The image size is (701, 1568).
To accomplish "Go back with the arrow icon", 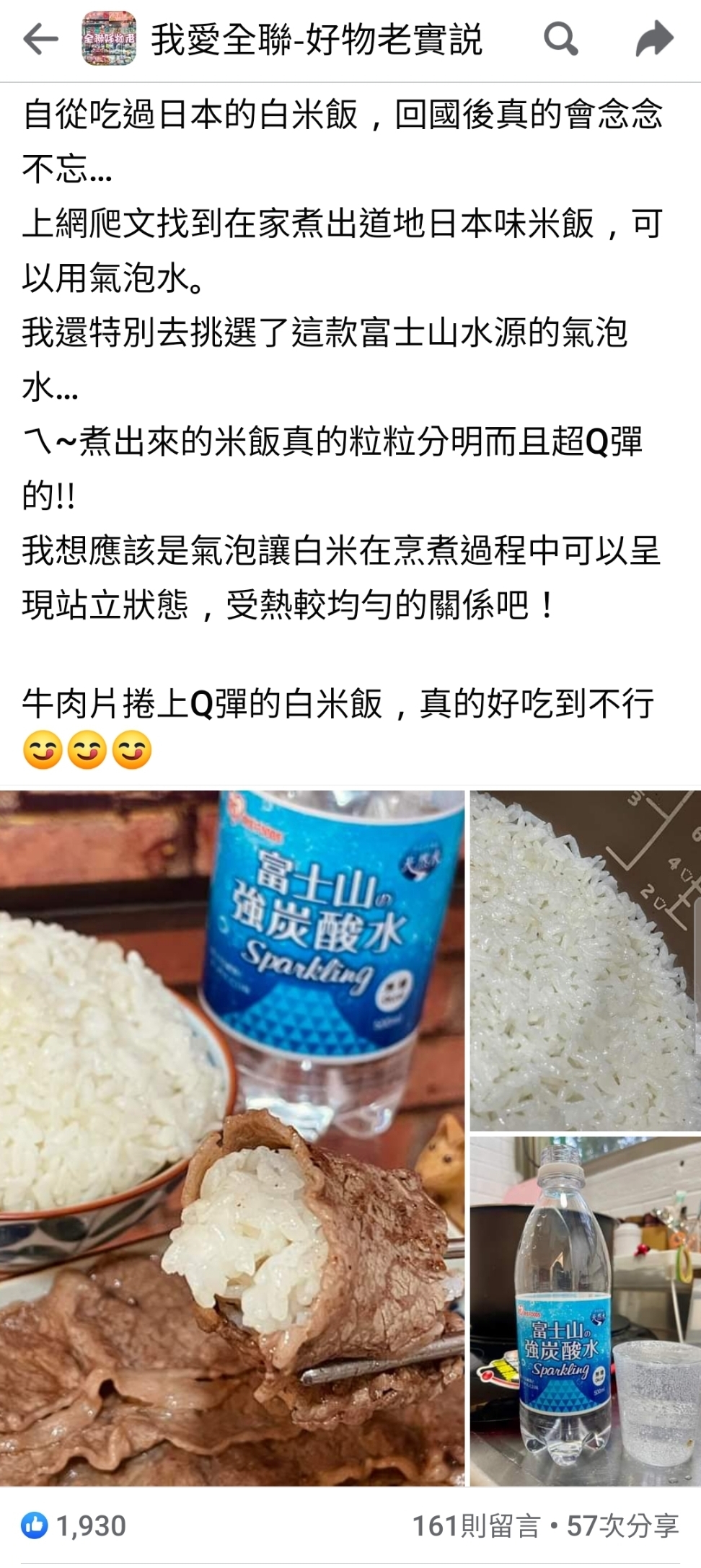I will coord(40,39).
